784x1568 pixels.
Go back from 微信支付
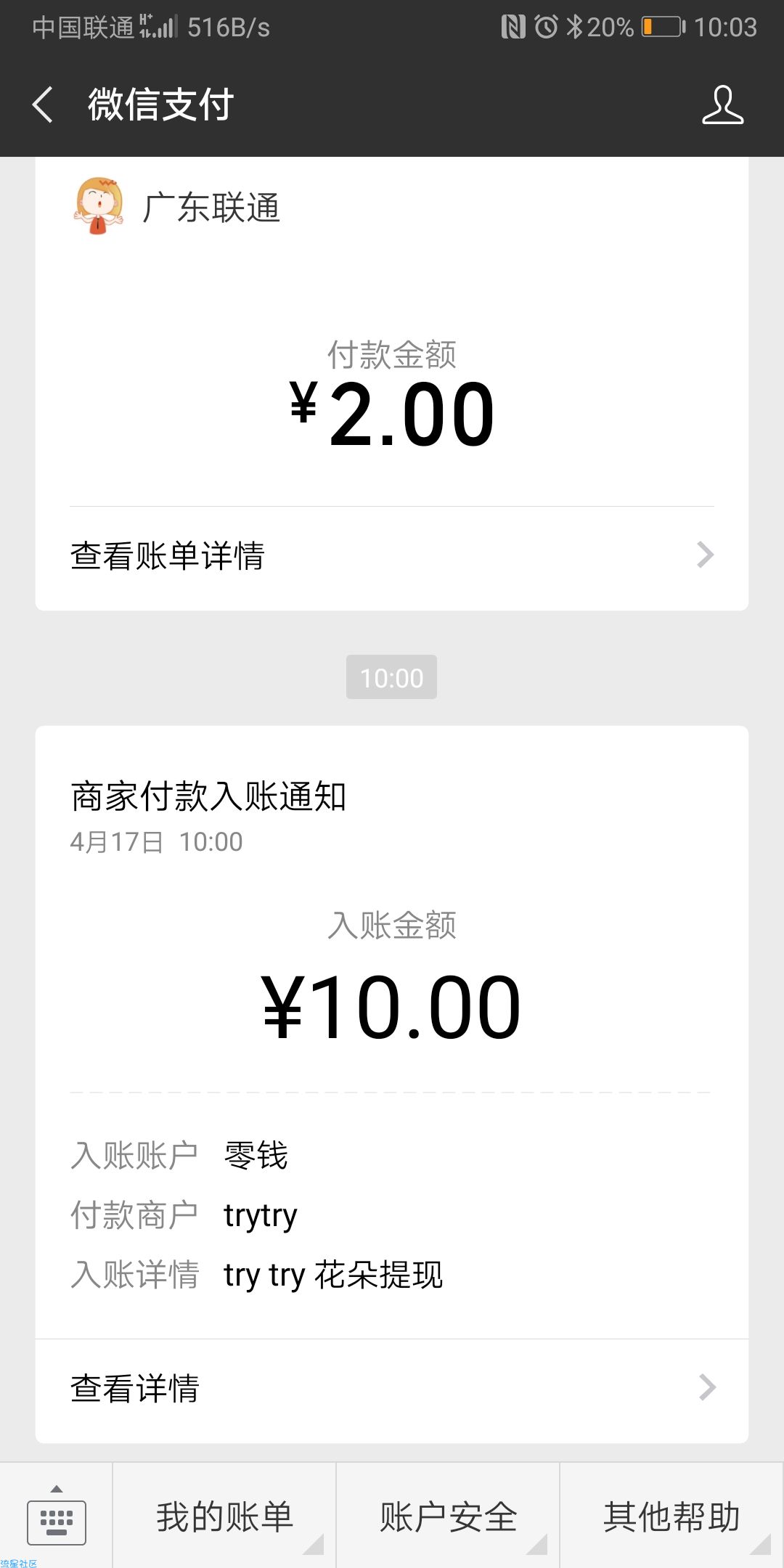tap(43, 105)
